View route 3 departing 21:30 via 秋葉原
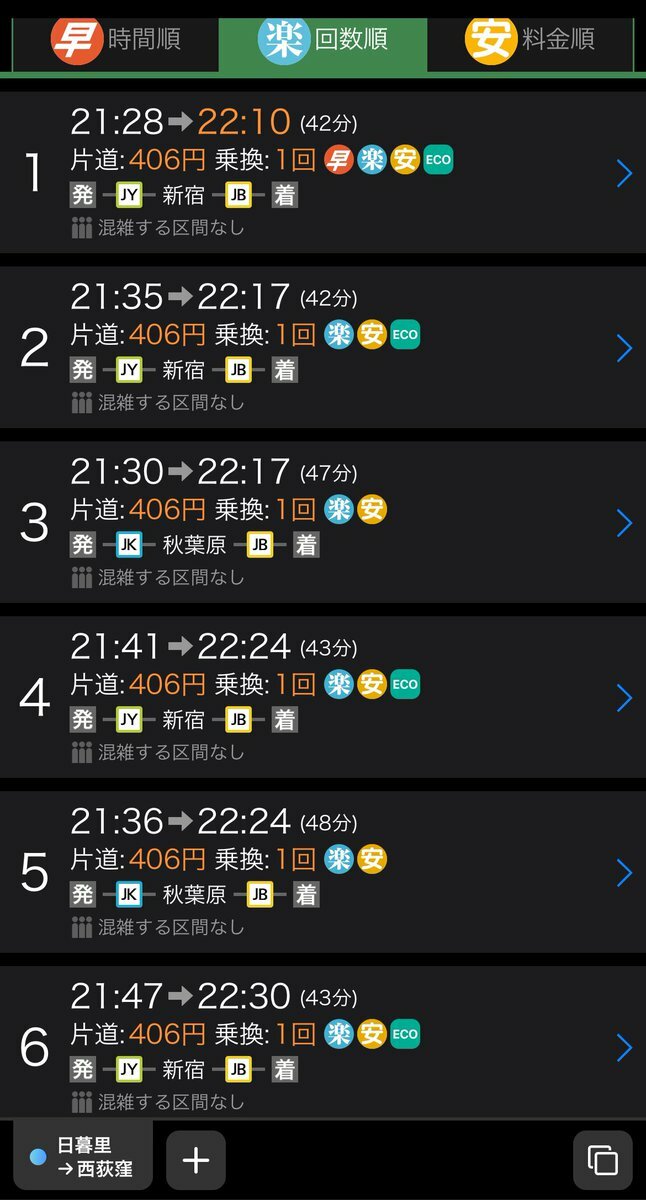The width and height of the screenshot is (646, 1200). pos(323,523)
